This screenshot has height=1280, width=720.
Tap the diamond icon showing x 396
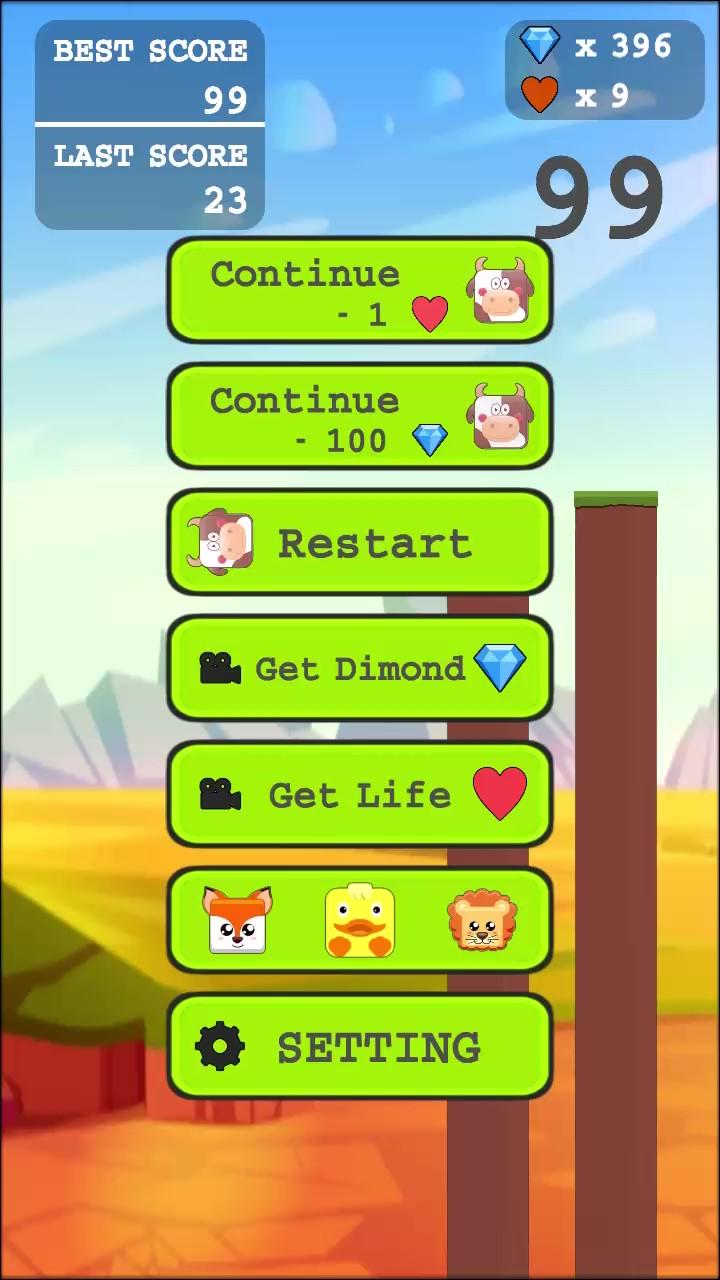point(541,44)
